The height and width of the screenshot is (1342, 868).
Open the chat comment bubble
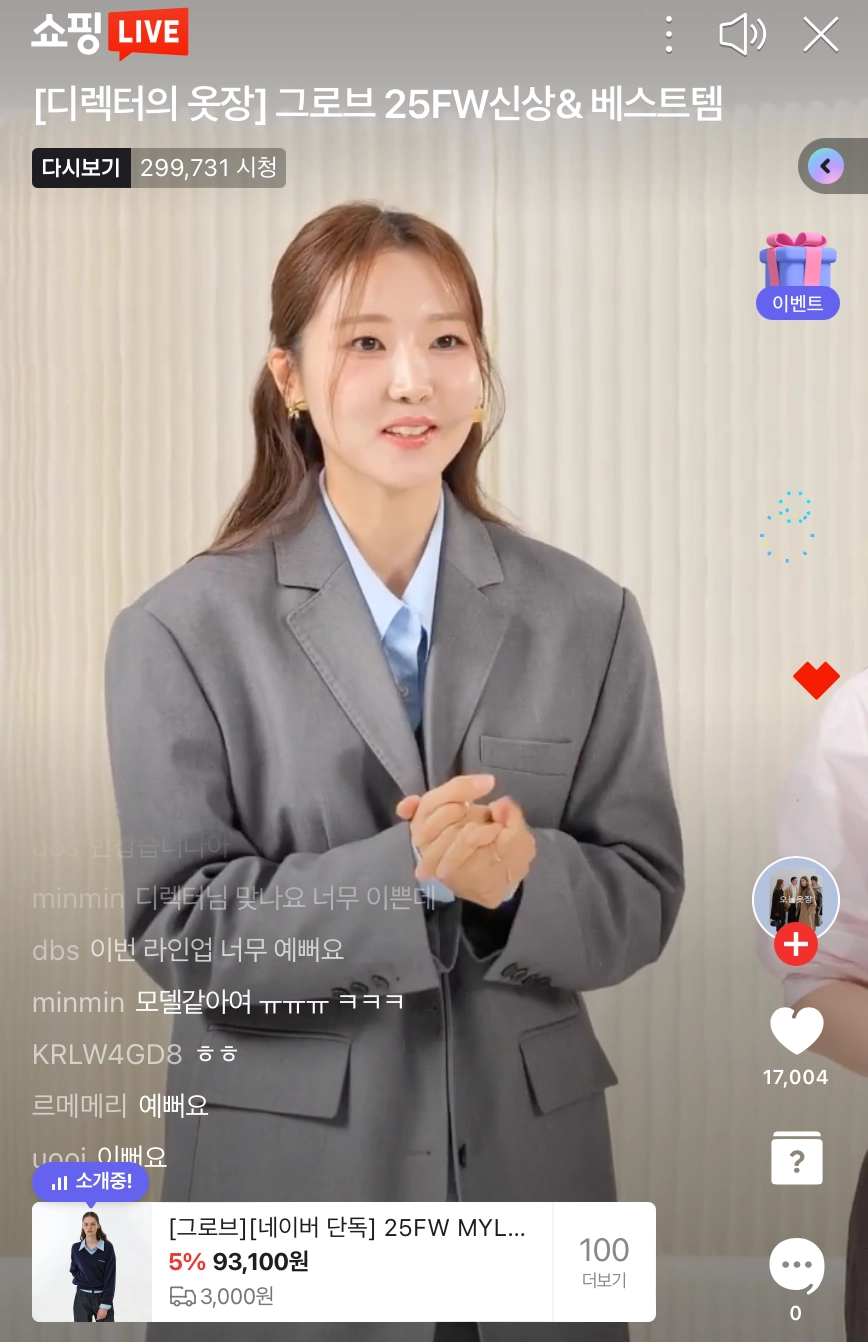(796, 1266)
